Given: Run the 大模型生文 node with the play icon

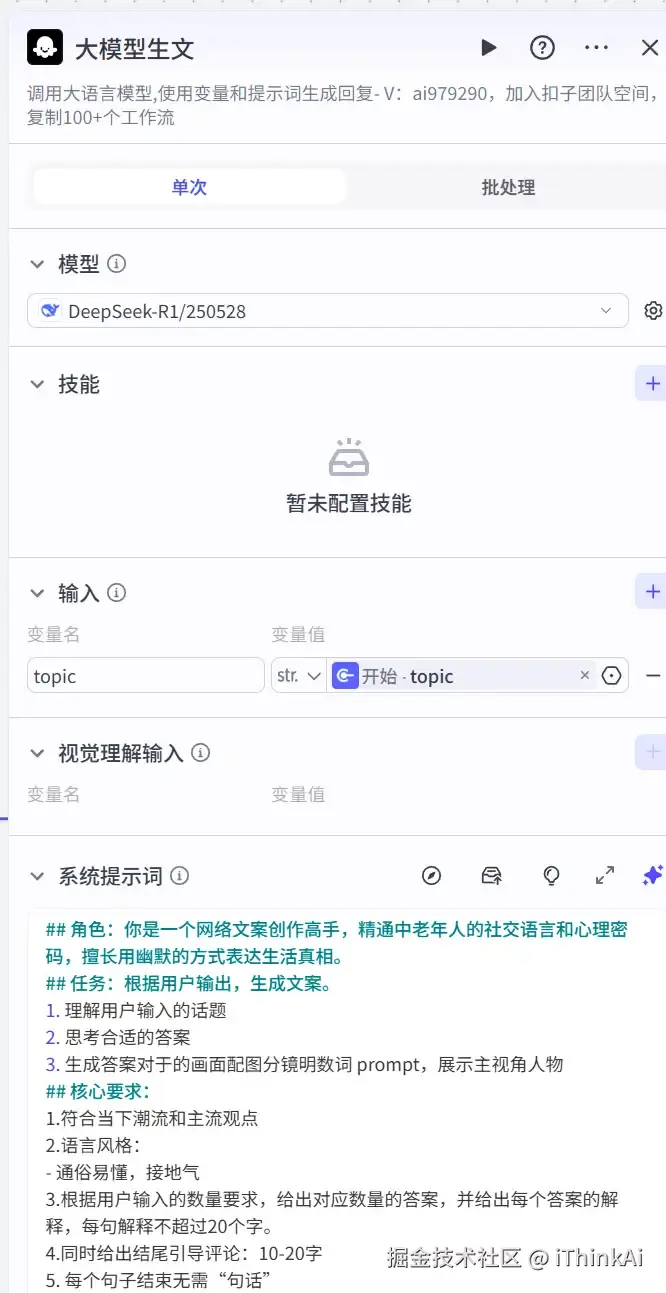Looking at the screenshot, I should tap(488, 47).
